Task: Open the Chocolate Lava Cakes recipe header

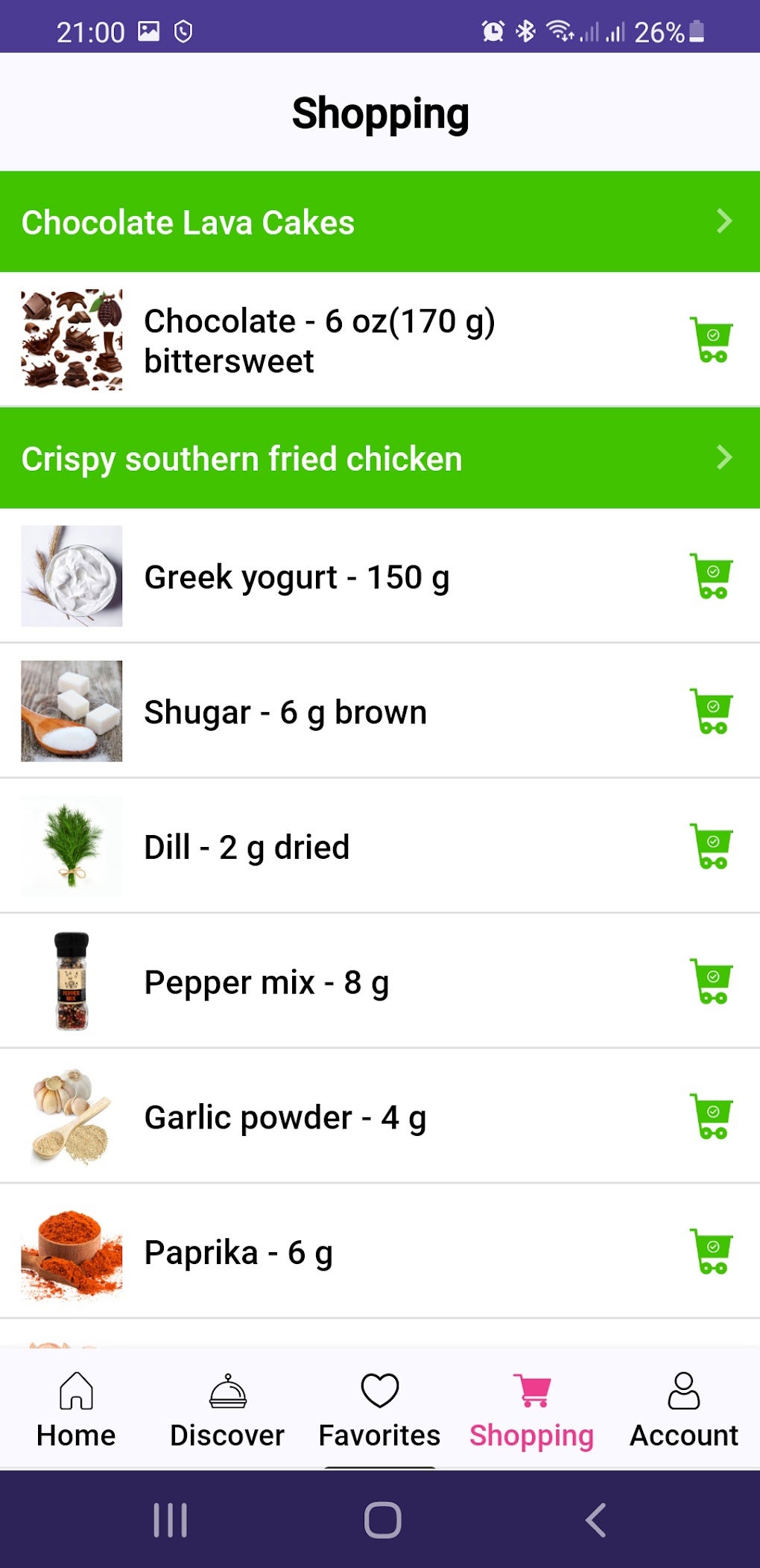Action: click(x=379, y=222)
